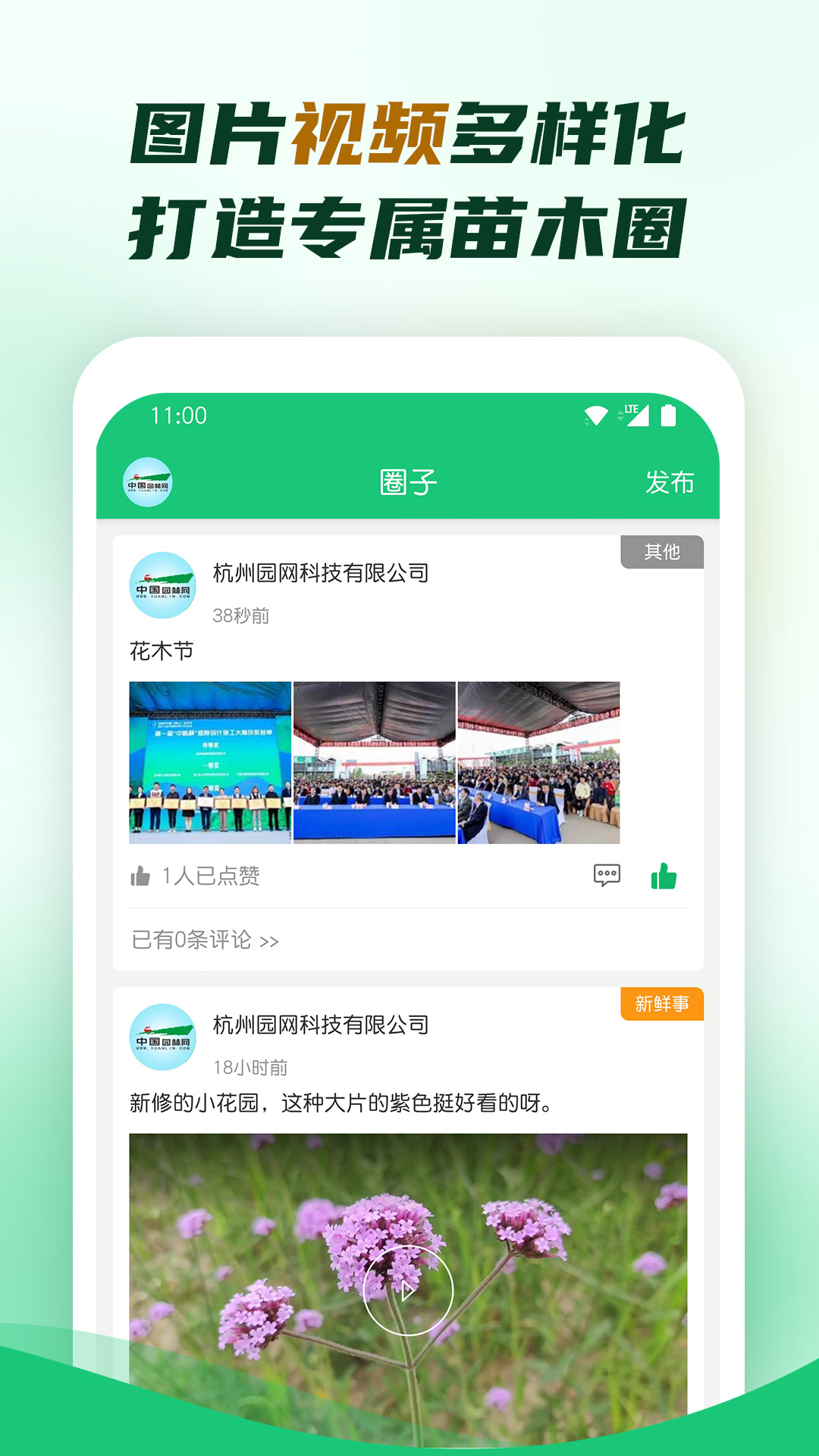
Task: Tap the 发布 button to create a post
Action: 670,481
